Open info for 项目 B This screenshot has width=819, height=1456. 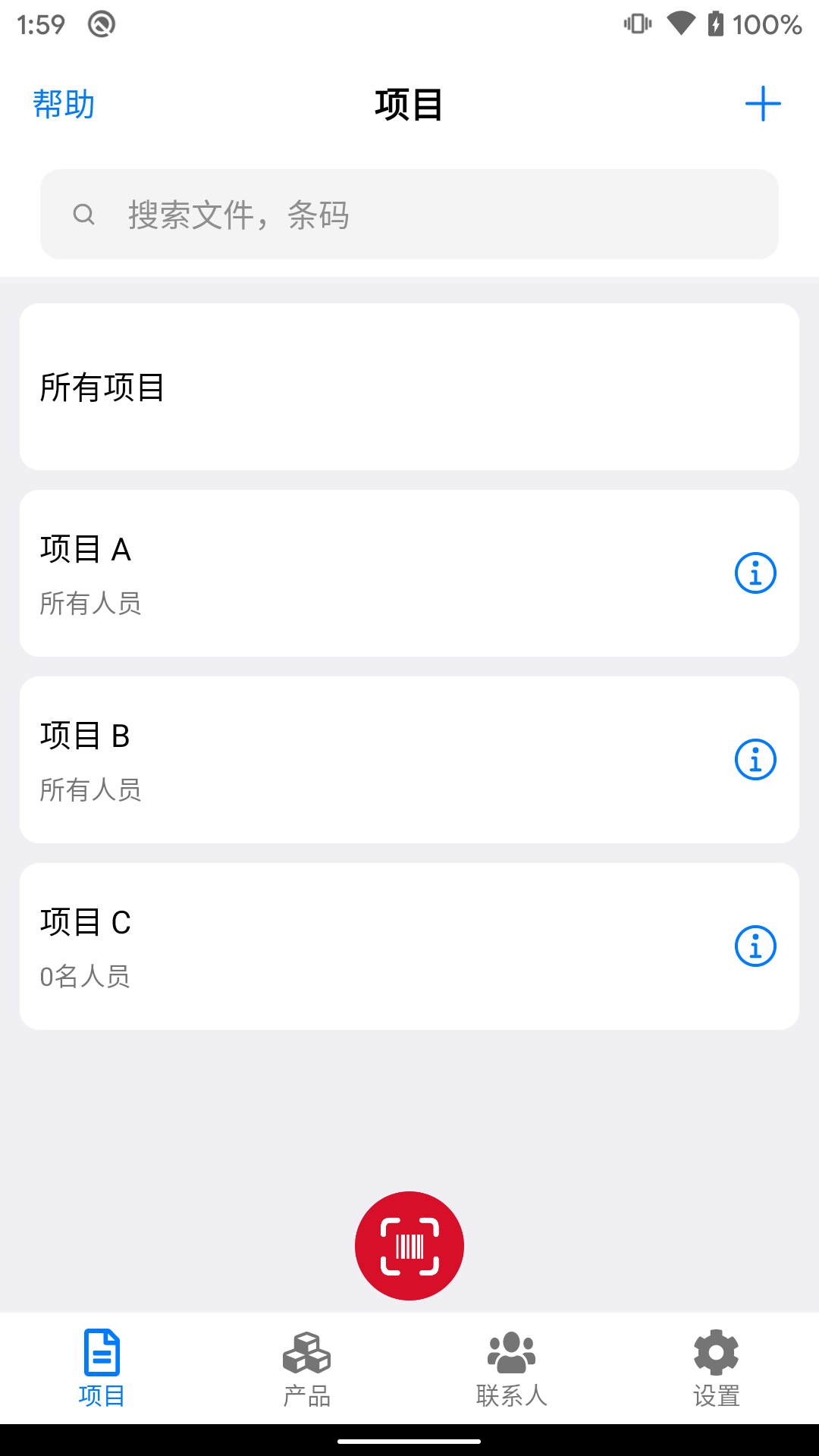click(x=755, y=759)
